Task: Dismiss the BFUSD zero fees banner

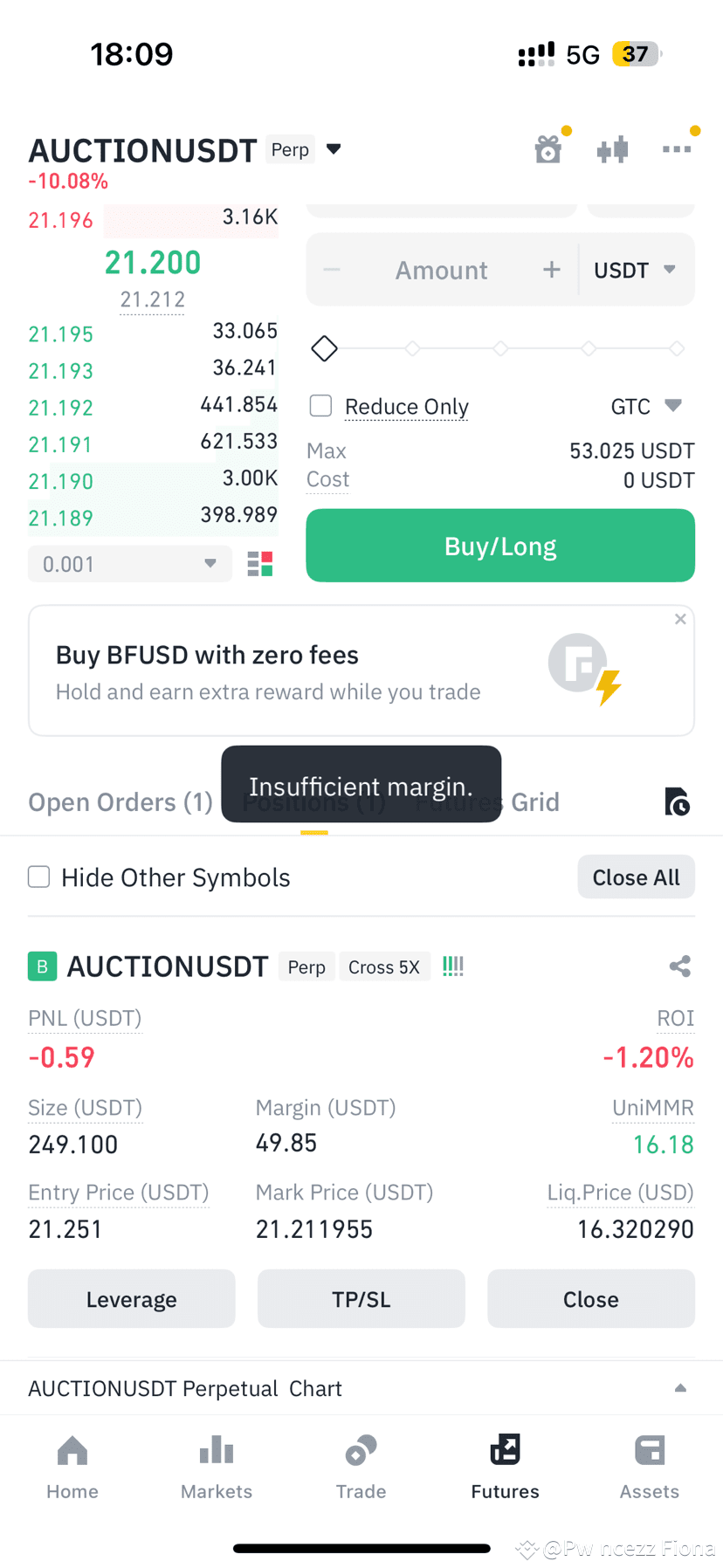Action: (680, 619)
